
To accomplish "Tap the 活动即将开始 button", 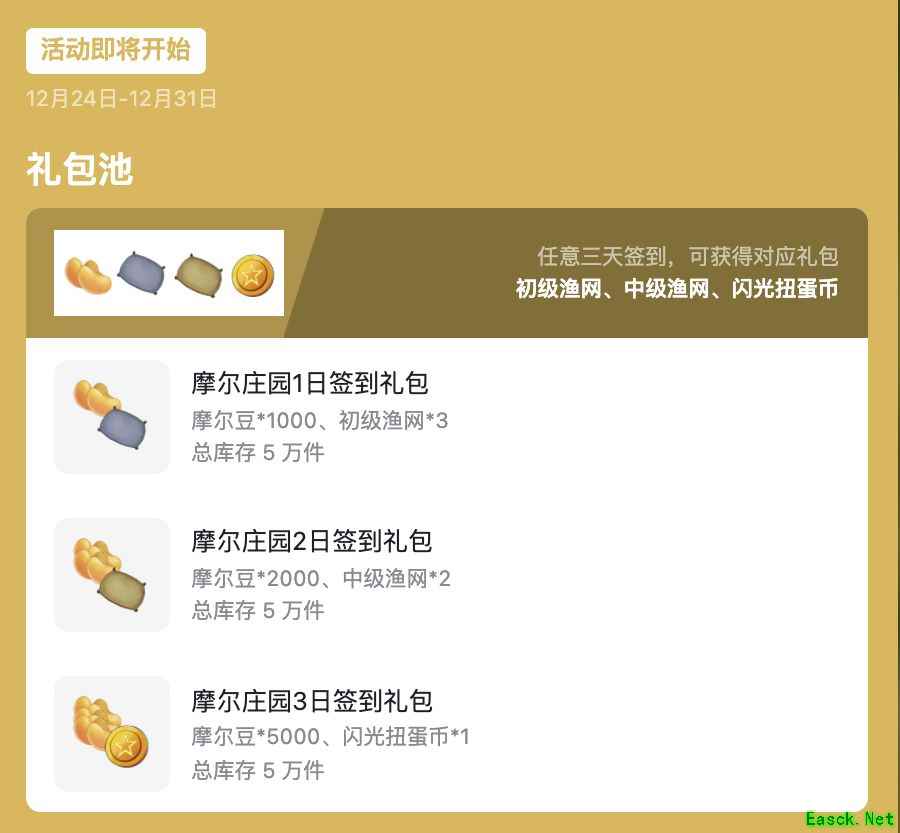I will [115, 51].
